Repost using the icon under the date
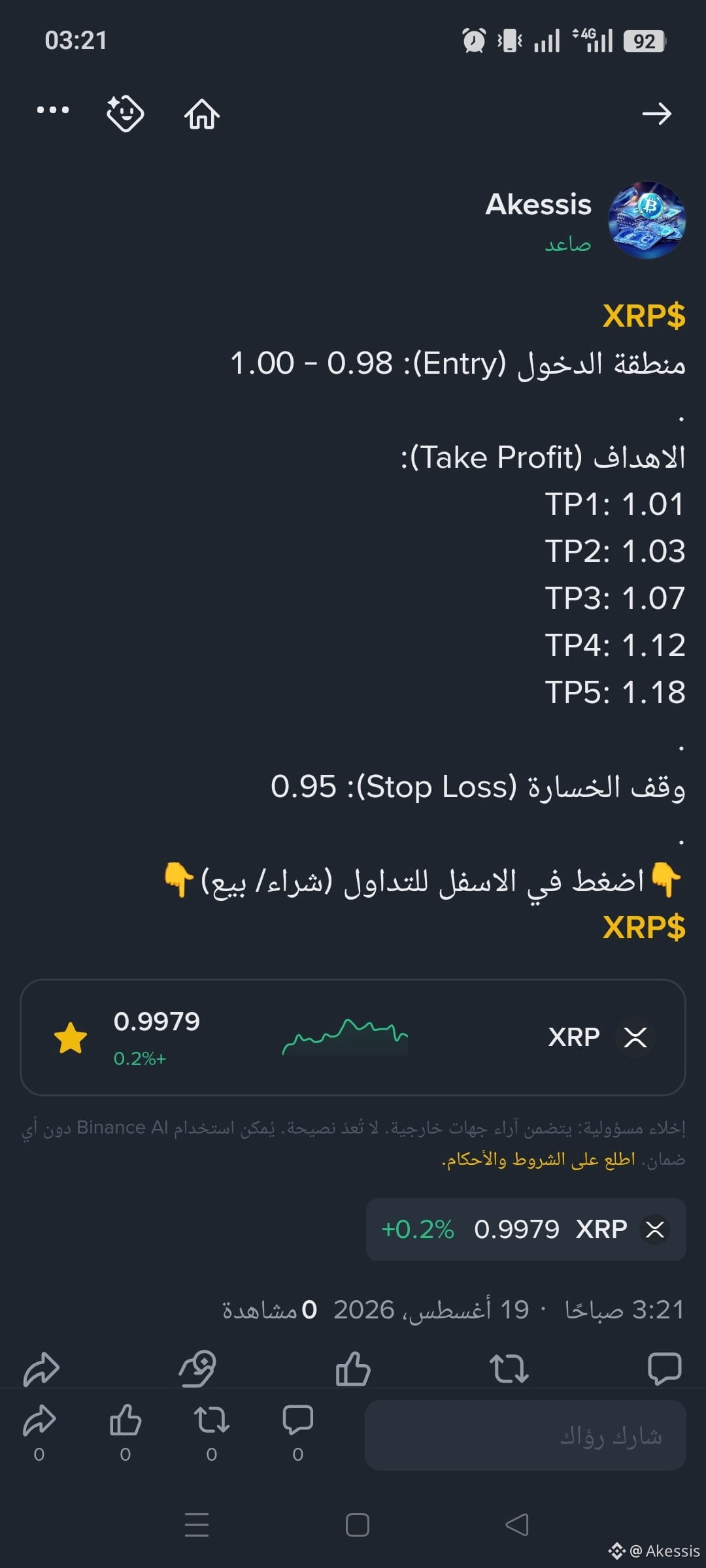 (x=509, y=1368)
